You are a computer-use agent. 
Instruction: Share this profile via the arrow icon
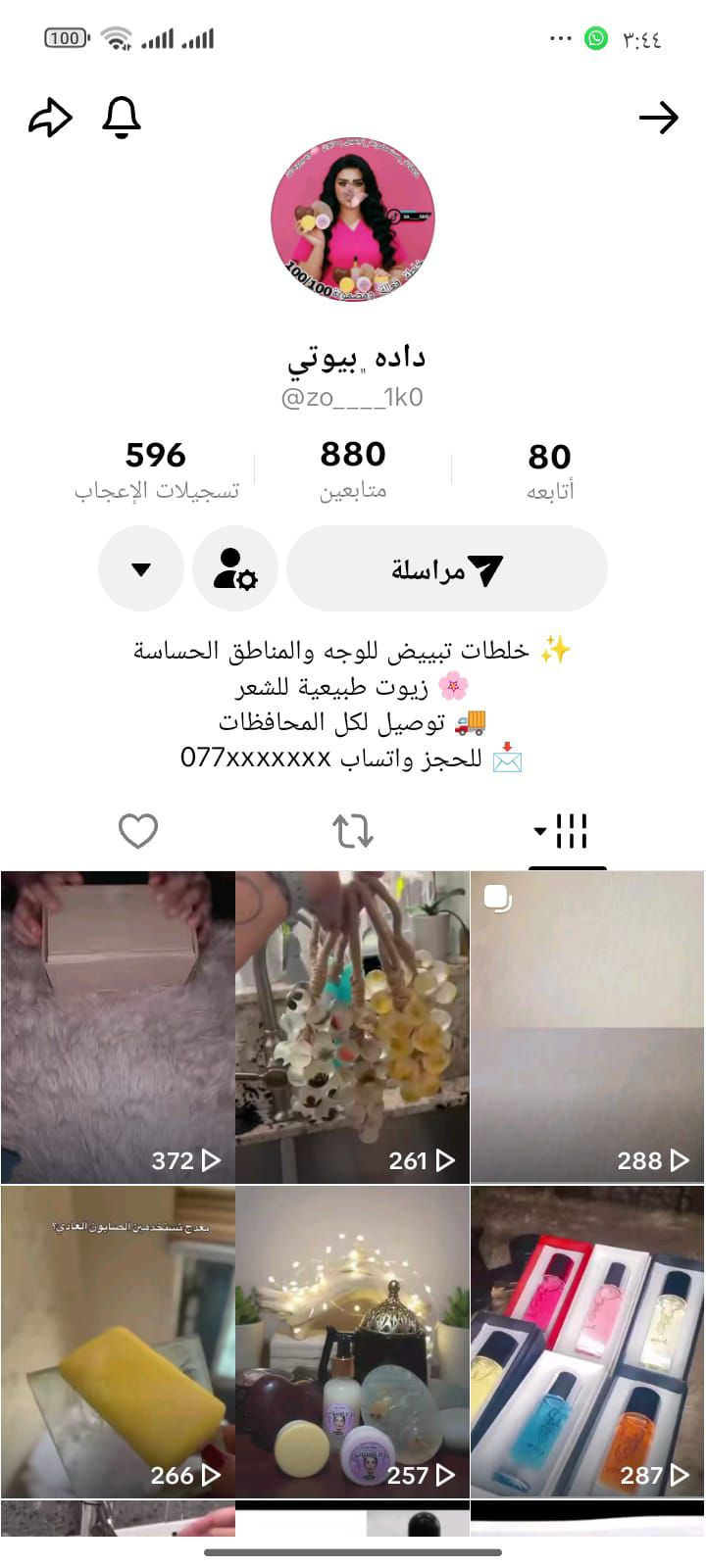pos(50,118)
